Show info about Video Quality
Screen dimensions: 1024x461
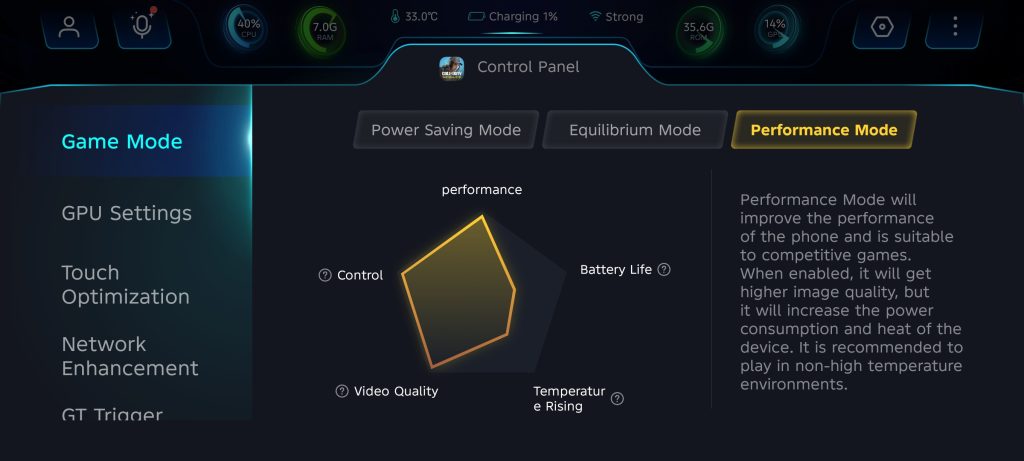coord(342,391)
